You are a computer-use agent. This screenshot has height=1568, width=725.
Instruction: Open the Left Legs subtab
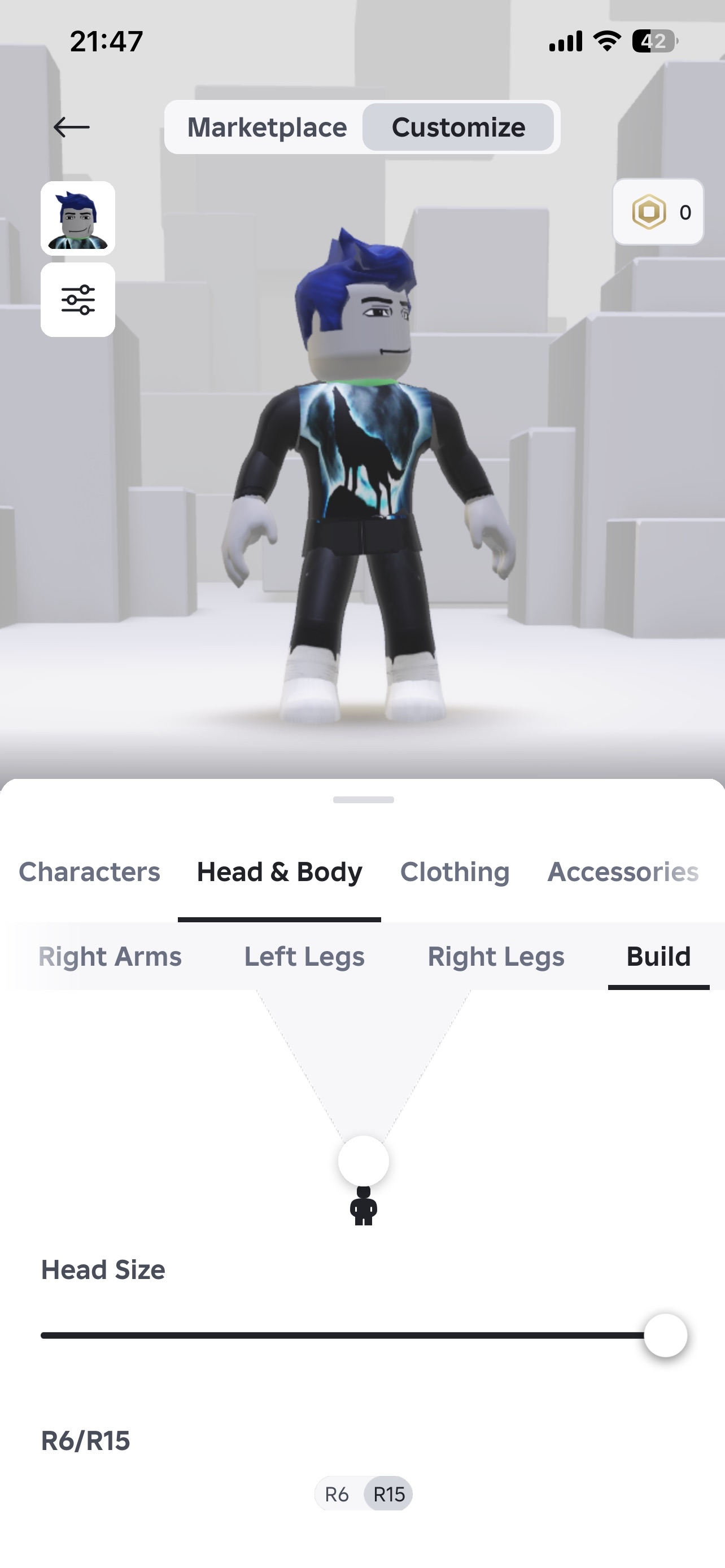coord(304,956)
